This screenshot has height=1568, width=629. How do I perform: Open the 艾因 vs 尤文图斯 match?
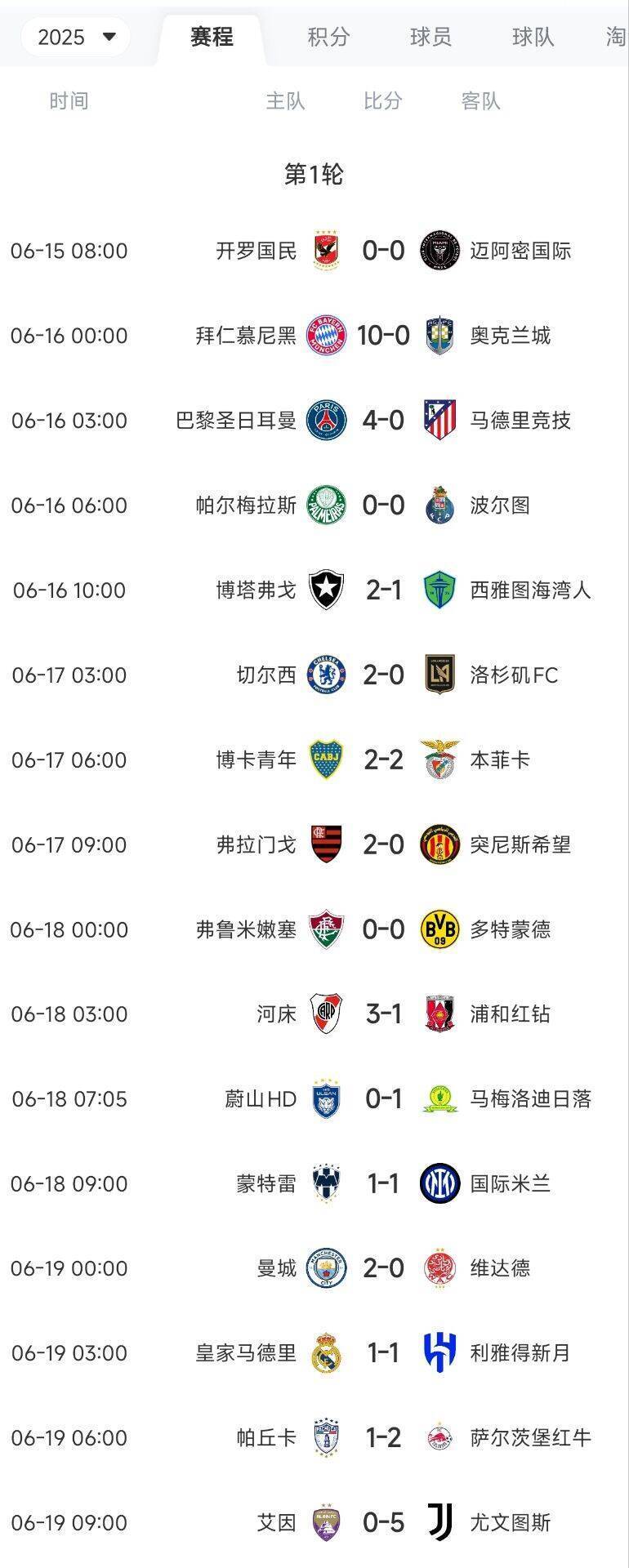click(383, 1522)
